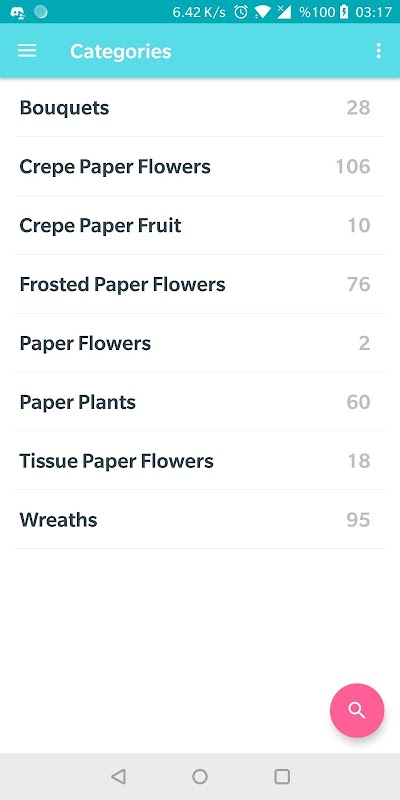This screenshot has height=800, width=400.
Task: Open the hamburger drawer menu
Action: click(x=27, y=51)
